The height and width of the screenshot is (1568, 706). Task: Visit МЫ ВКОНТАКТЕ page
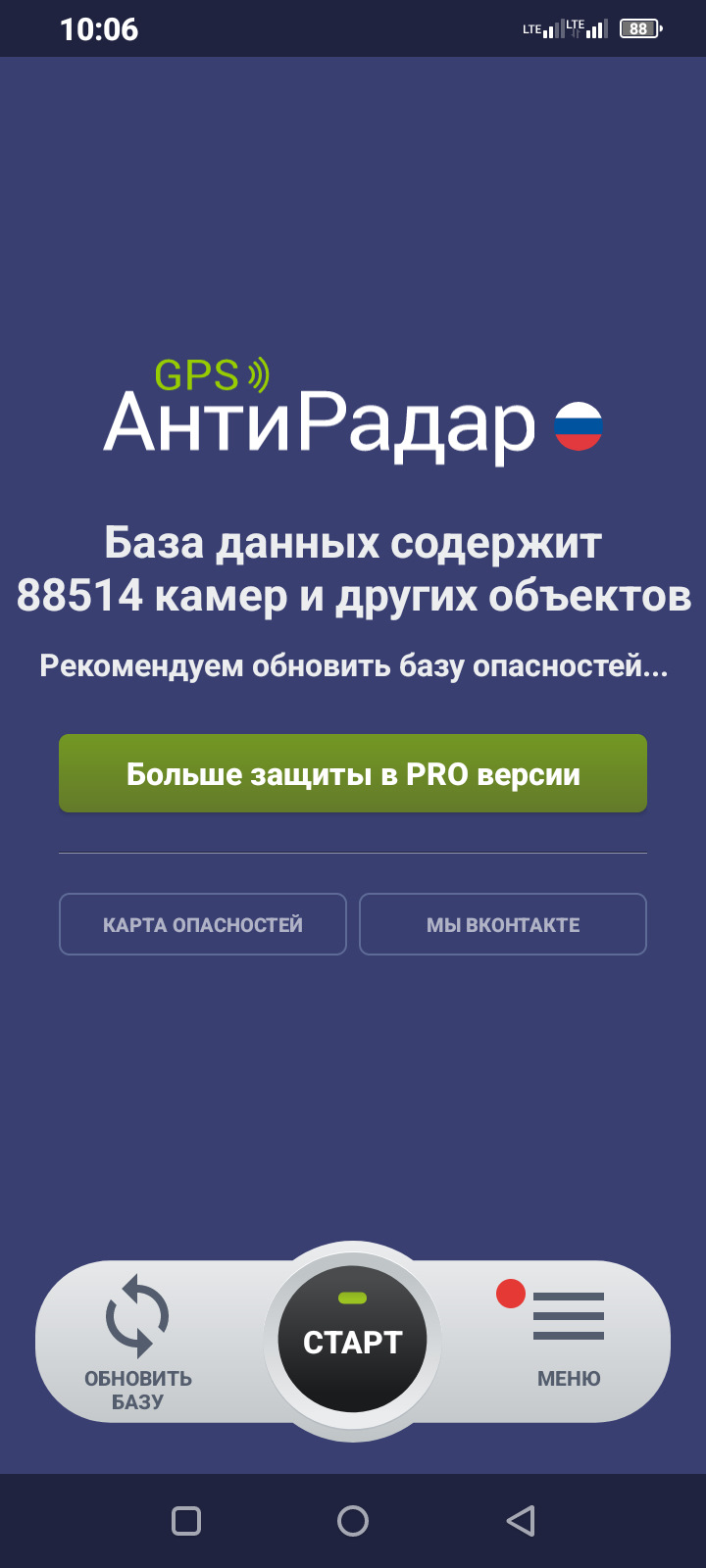point(503,924)
